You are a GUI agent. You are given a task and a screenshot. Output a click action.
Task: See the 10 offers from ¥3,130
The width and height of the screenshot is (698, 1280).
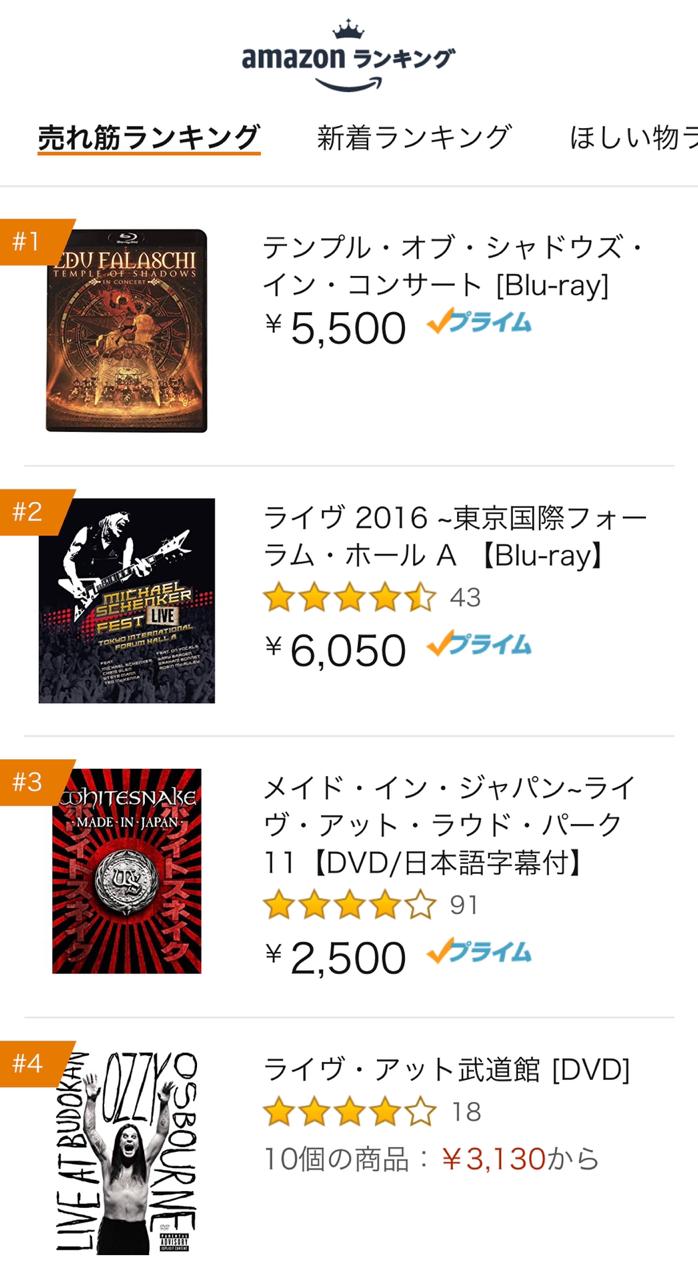(431, 1159)
